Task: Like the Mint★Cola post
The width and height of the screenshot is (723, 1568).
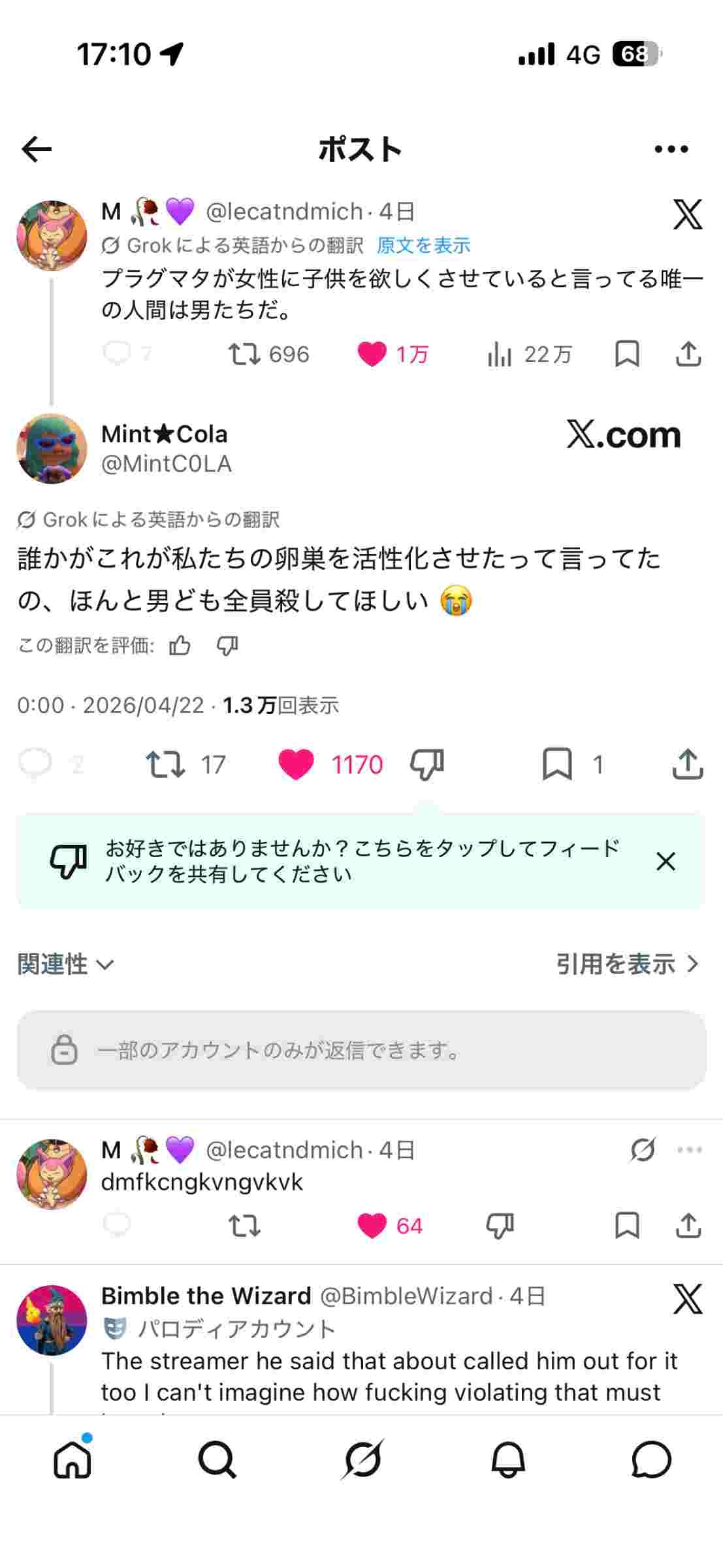Action: [x=296, y=764]
